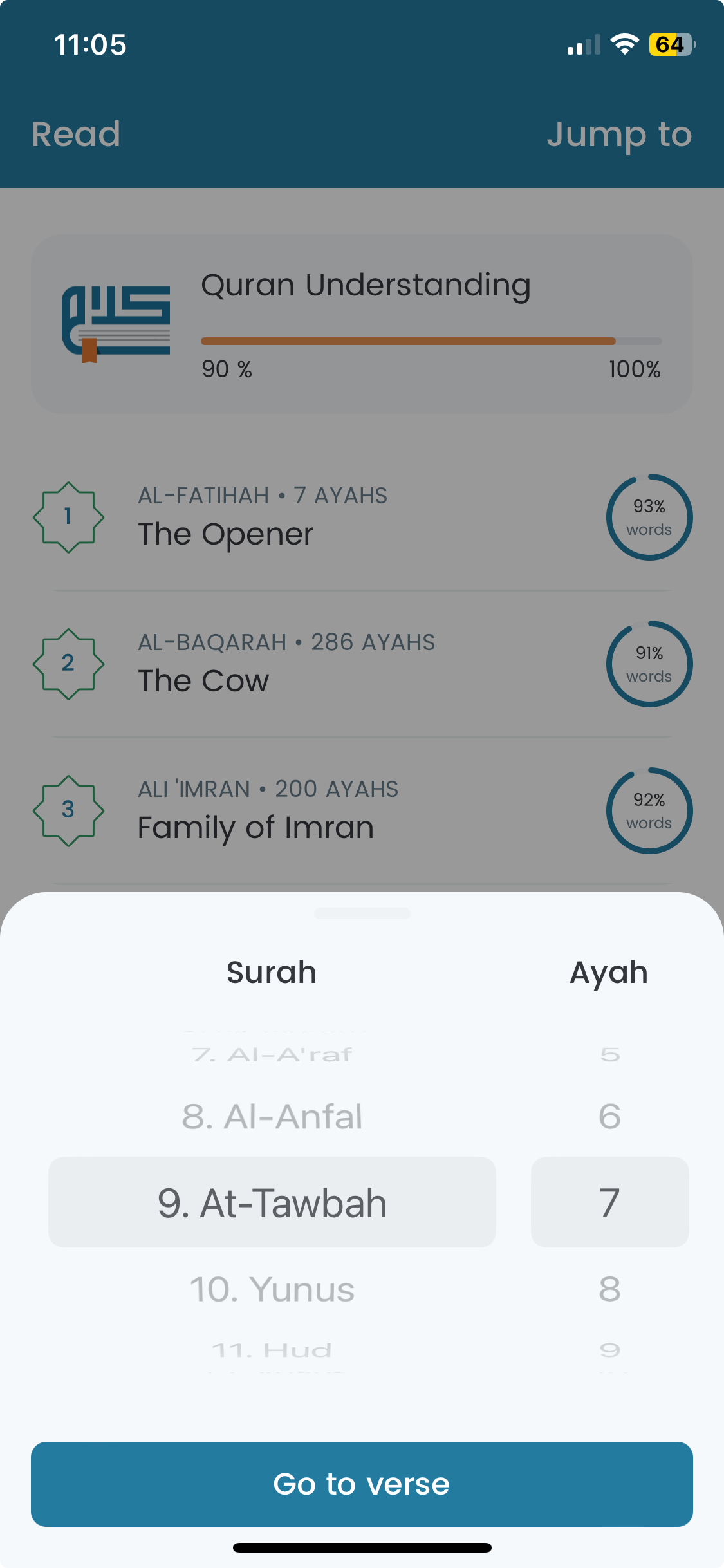Open Al-Baqarah The Cow surah
This screenshot has width=724, height=1568.
[362, 664]
